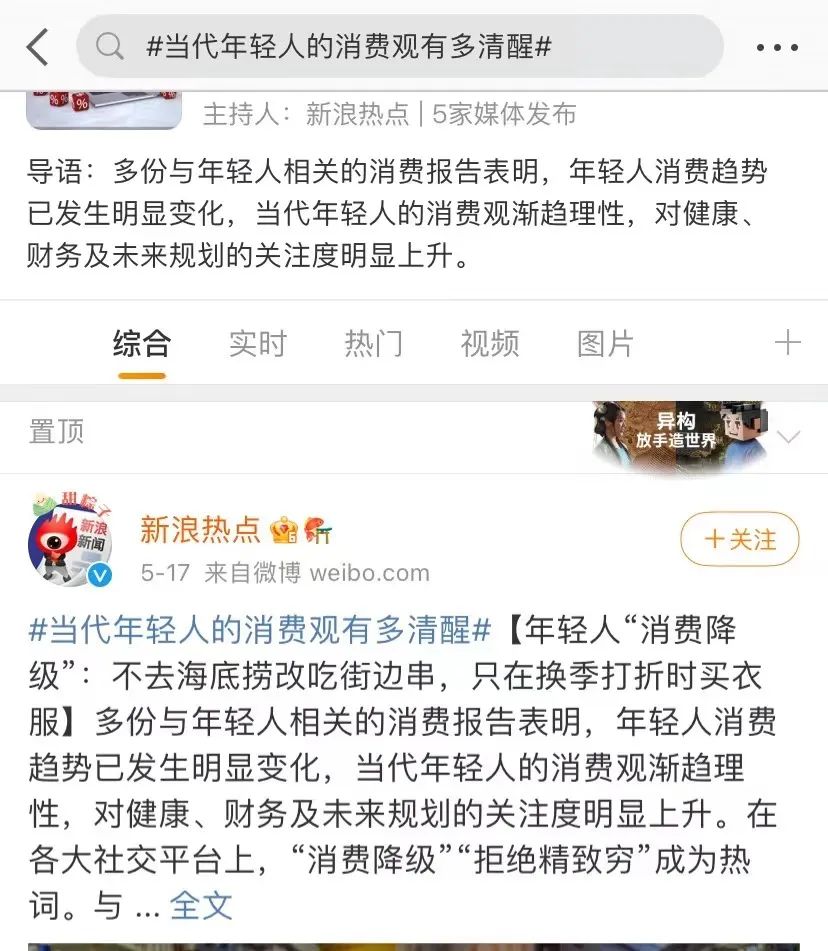Follow 新浪热点 with the 关注 button

tap(740, 540)
